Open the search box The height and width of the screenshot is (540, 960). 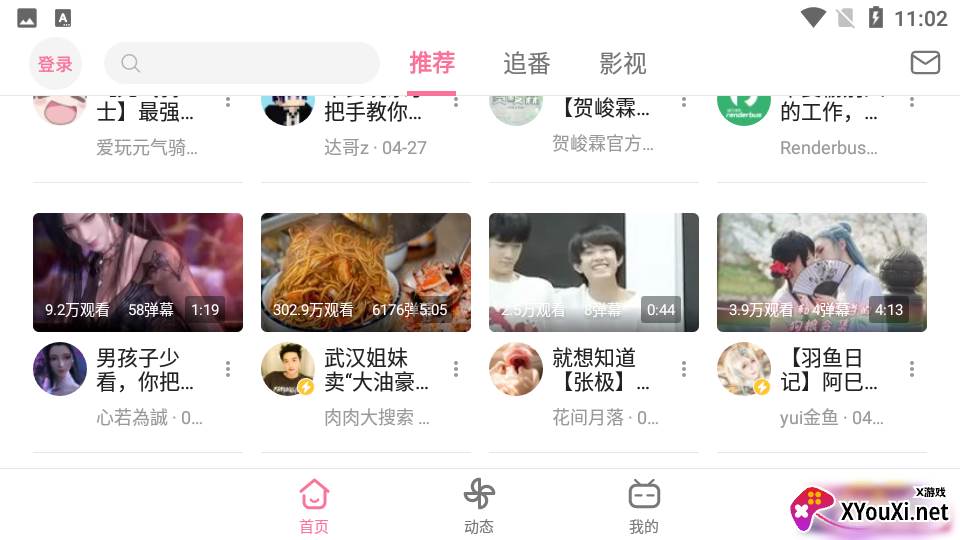tap(242, 63)
